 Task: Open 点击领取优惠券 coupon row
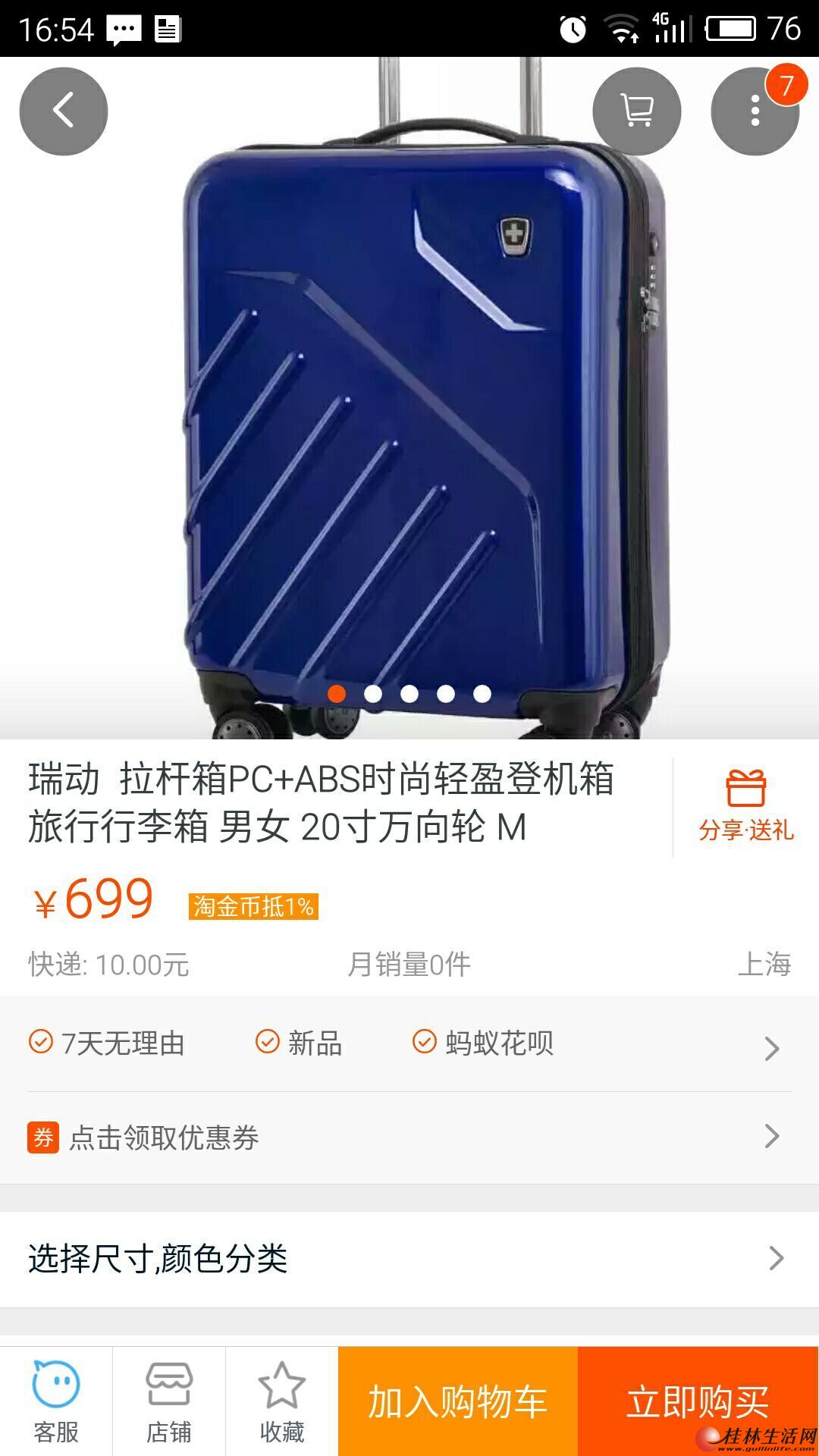click(409, 1137)
